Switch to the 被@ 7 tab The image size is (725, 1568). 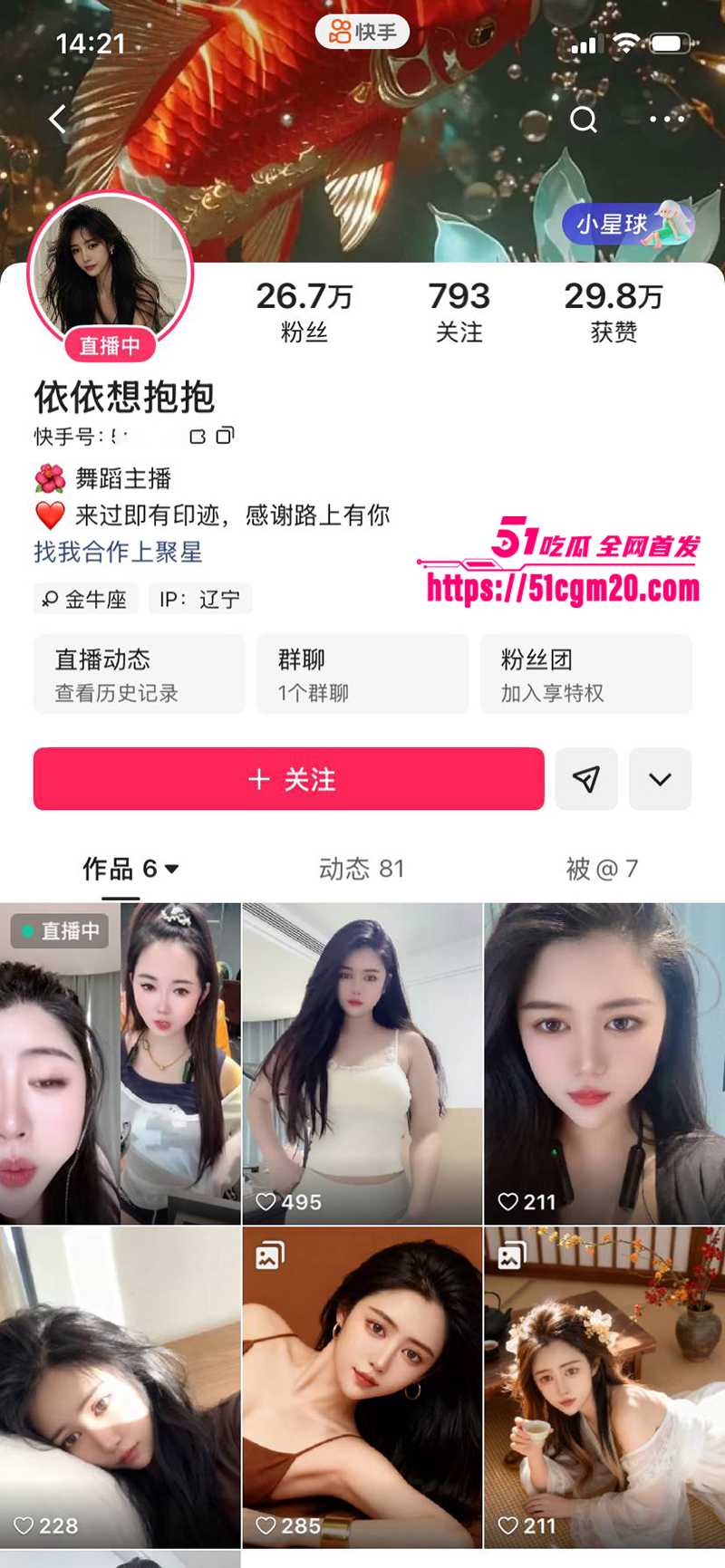pyautogui.click(x=600, y=869)
